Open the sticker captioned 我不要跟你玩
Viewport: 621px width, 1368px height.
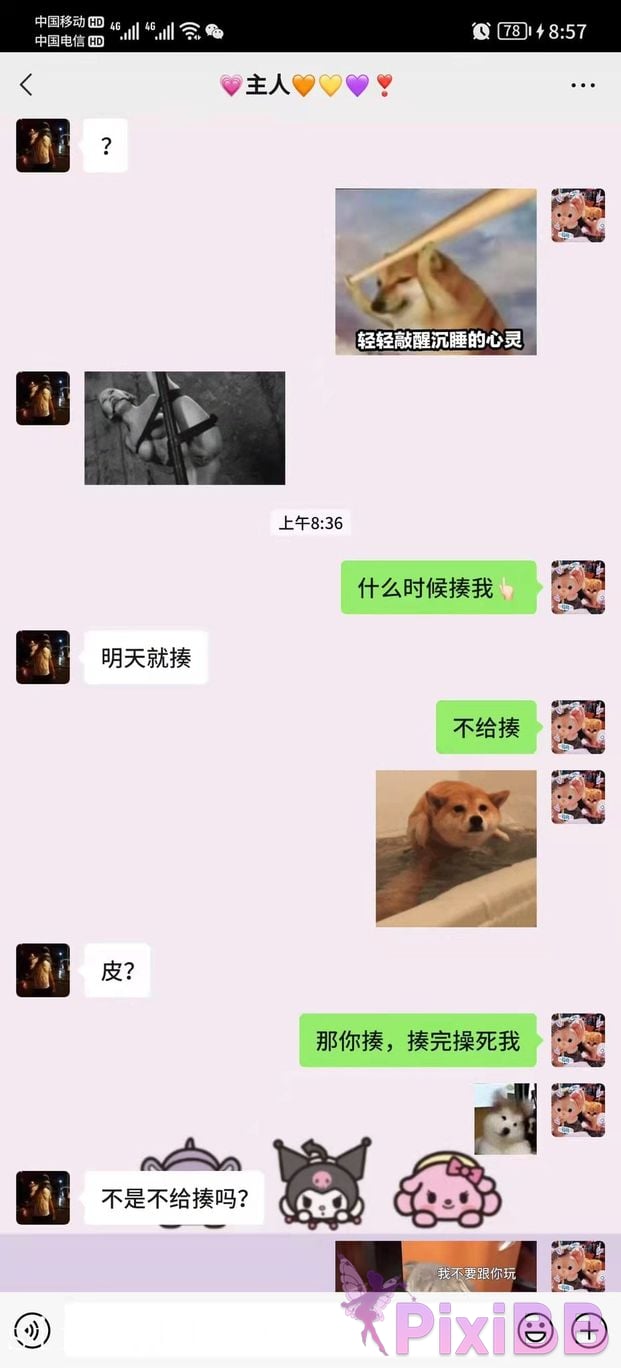tap(436, 1265)
